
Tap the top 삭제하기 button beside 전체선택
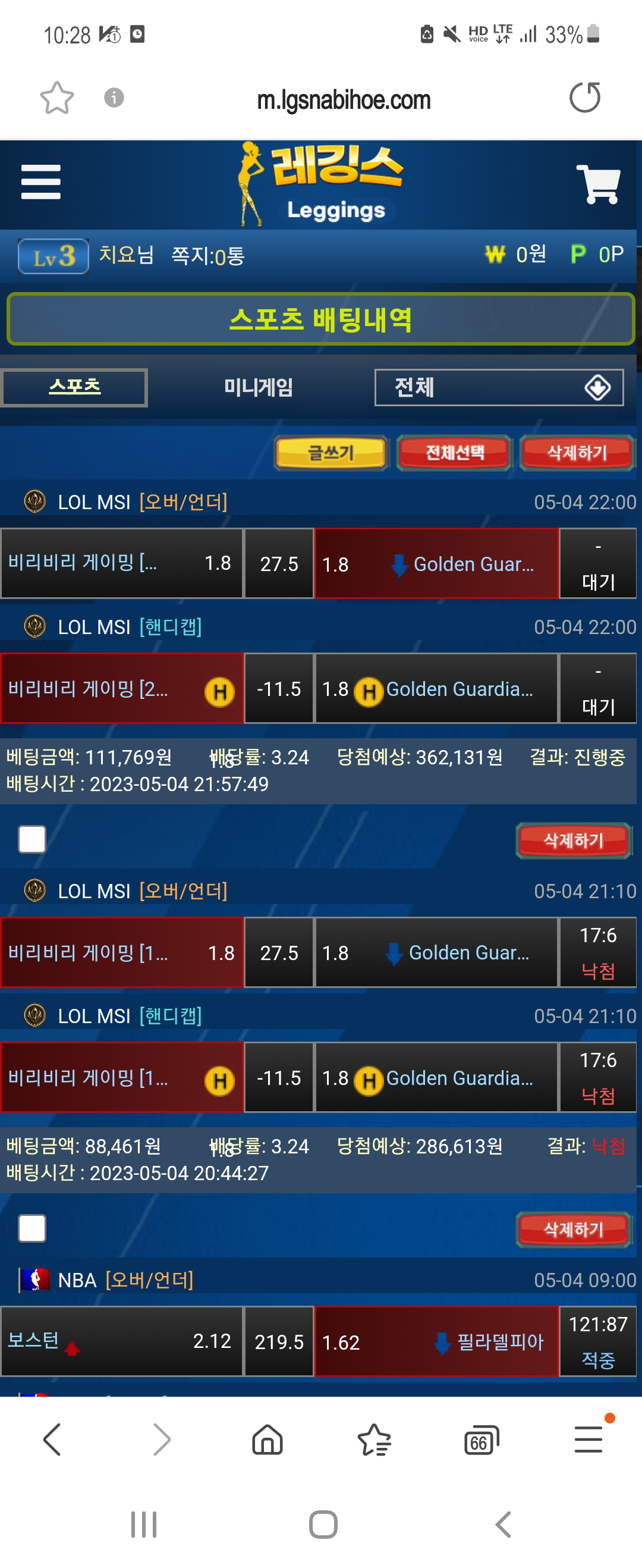tap(576, 453)
